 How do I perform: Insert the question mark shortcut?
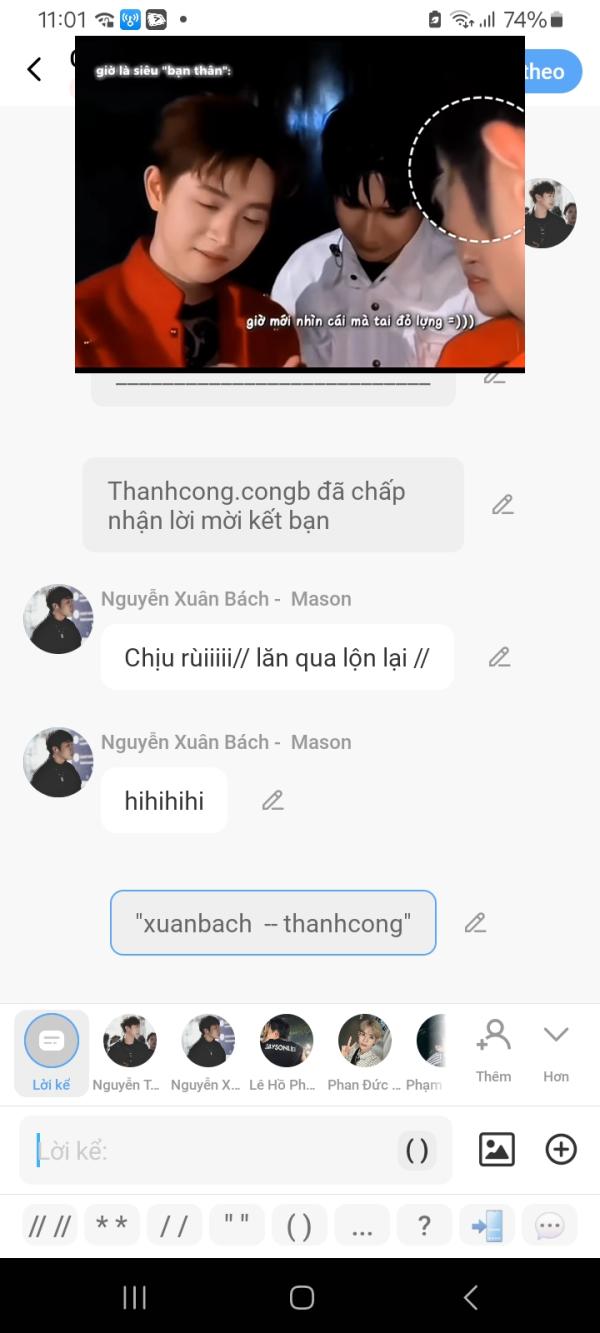click(424, 1225)
